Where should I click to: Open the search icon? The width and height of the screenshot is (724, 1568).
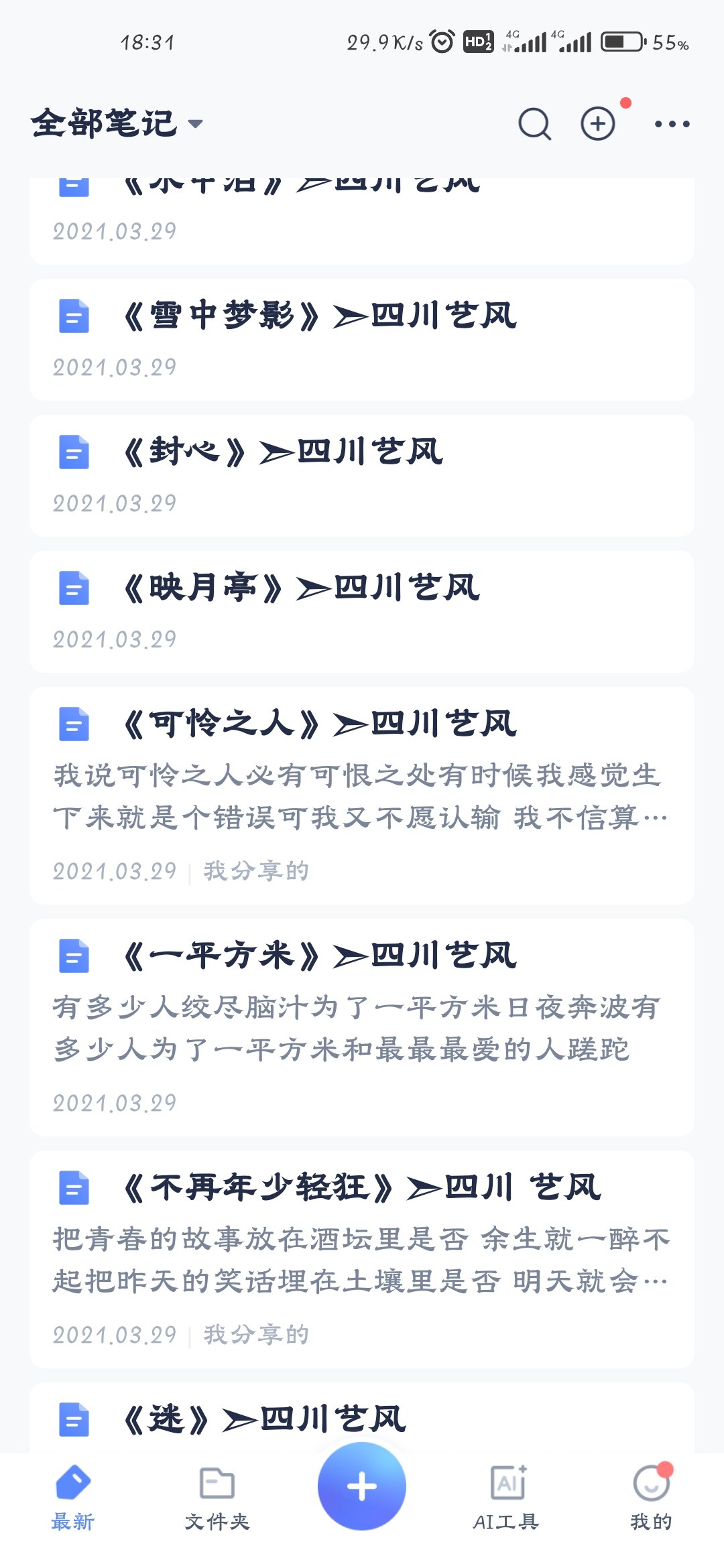click(534, 124)
